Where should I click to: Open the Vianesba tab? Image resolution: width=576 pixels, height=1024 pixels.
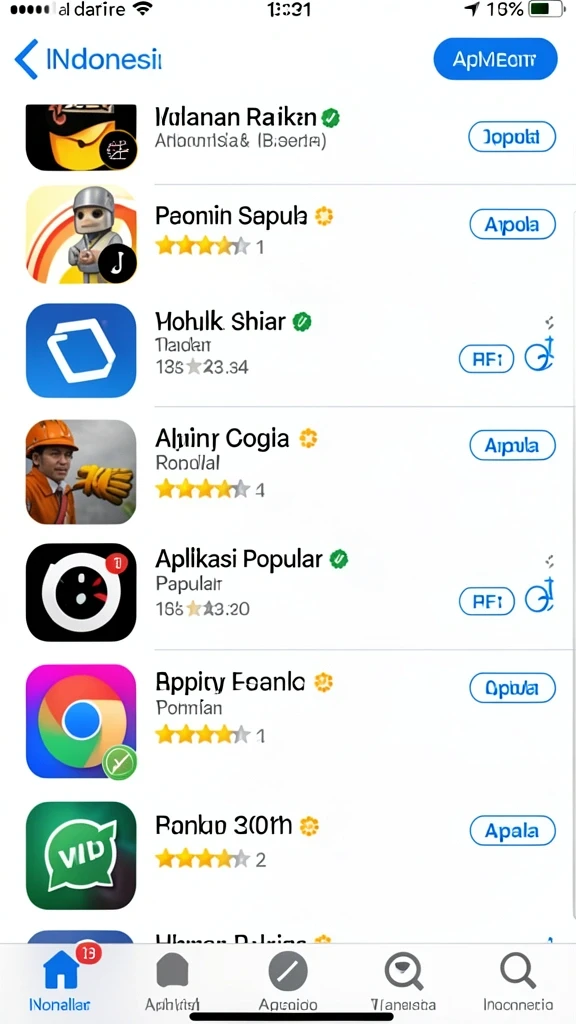(x=403, y=980)
